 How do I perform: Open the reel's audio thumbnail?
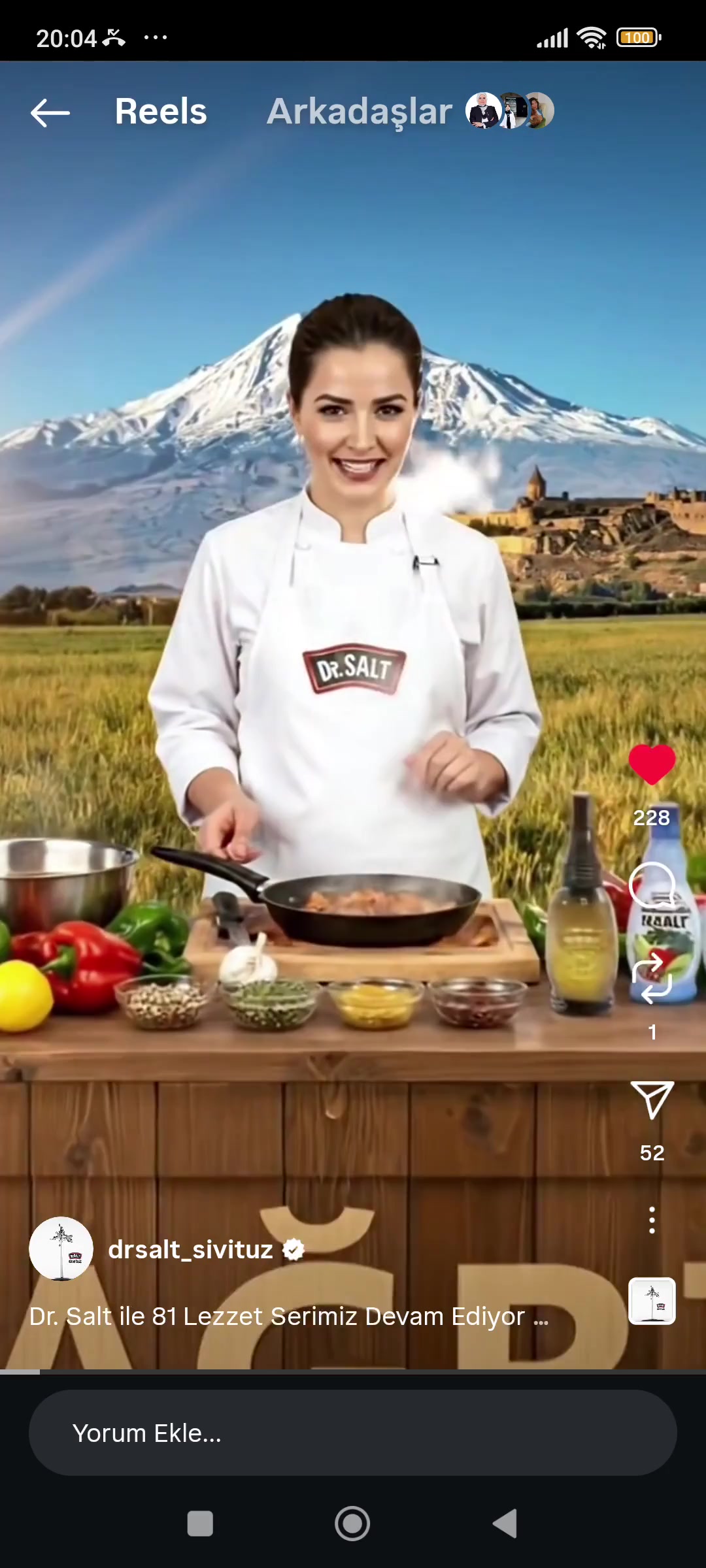tap(652, 1301)
